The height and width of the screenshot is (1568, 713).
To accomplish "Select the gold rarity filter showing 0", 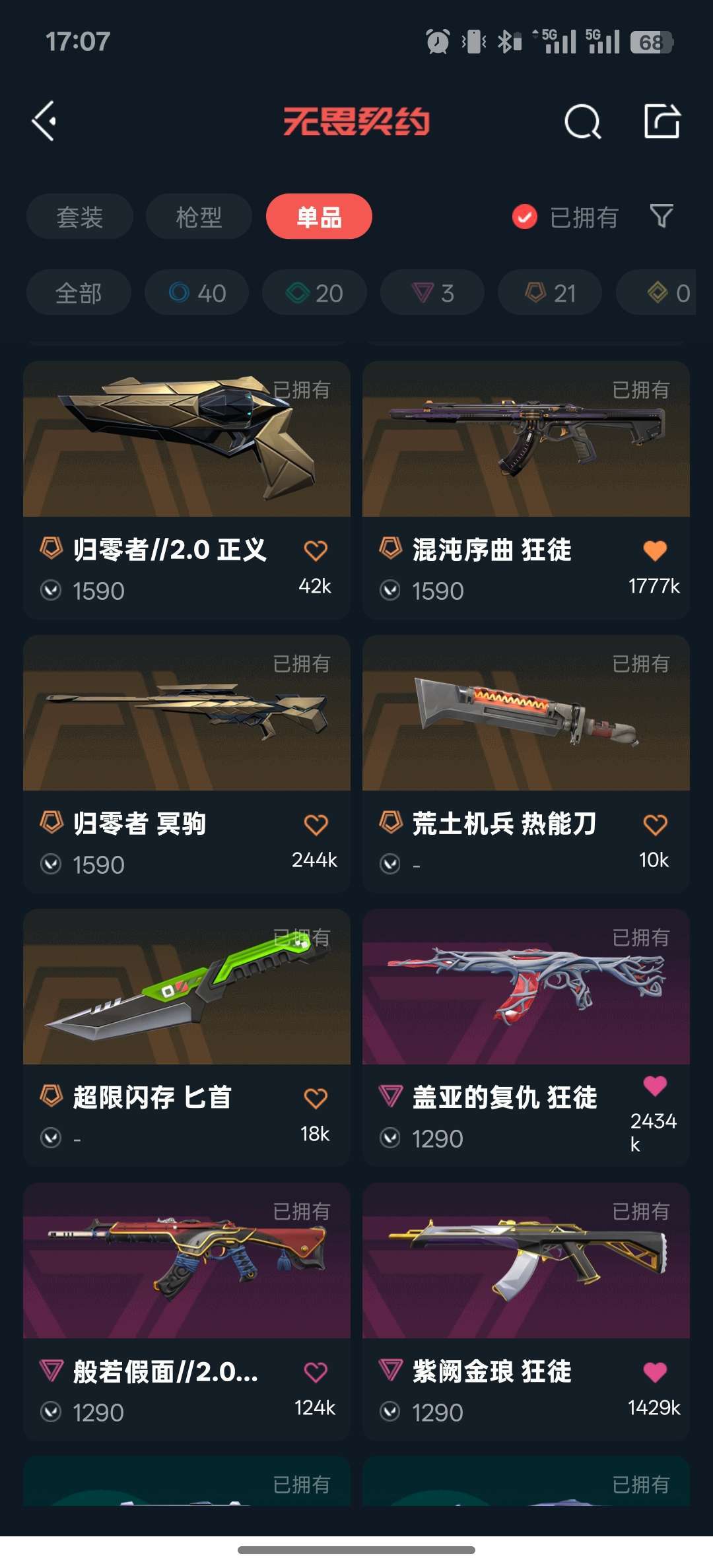I will tap(663, 292).
